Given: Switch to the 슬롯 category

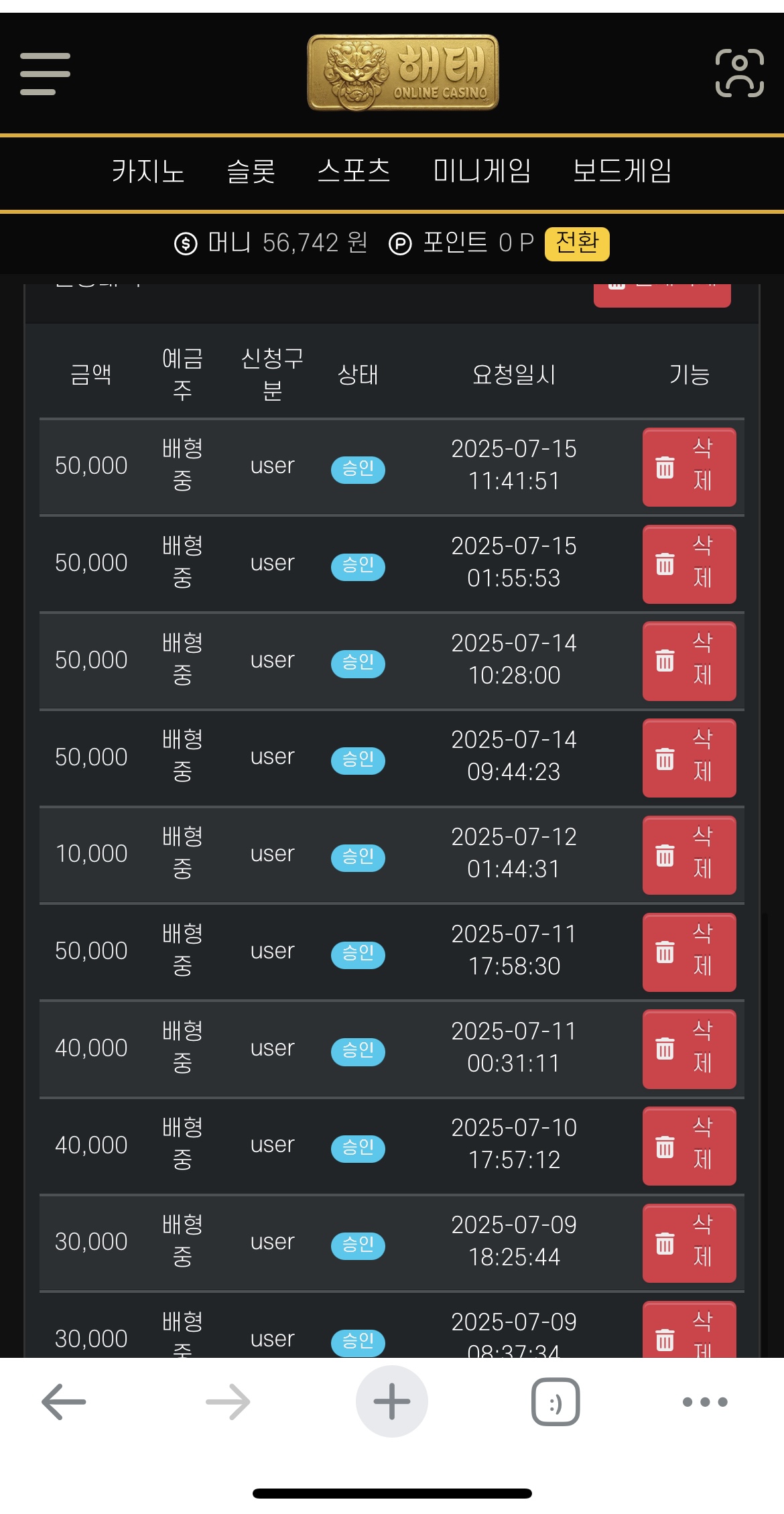Looking at the screenshot, I should 251,171.
